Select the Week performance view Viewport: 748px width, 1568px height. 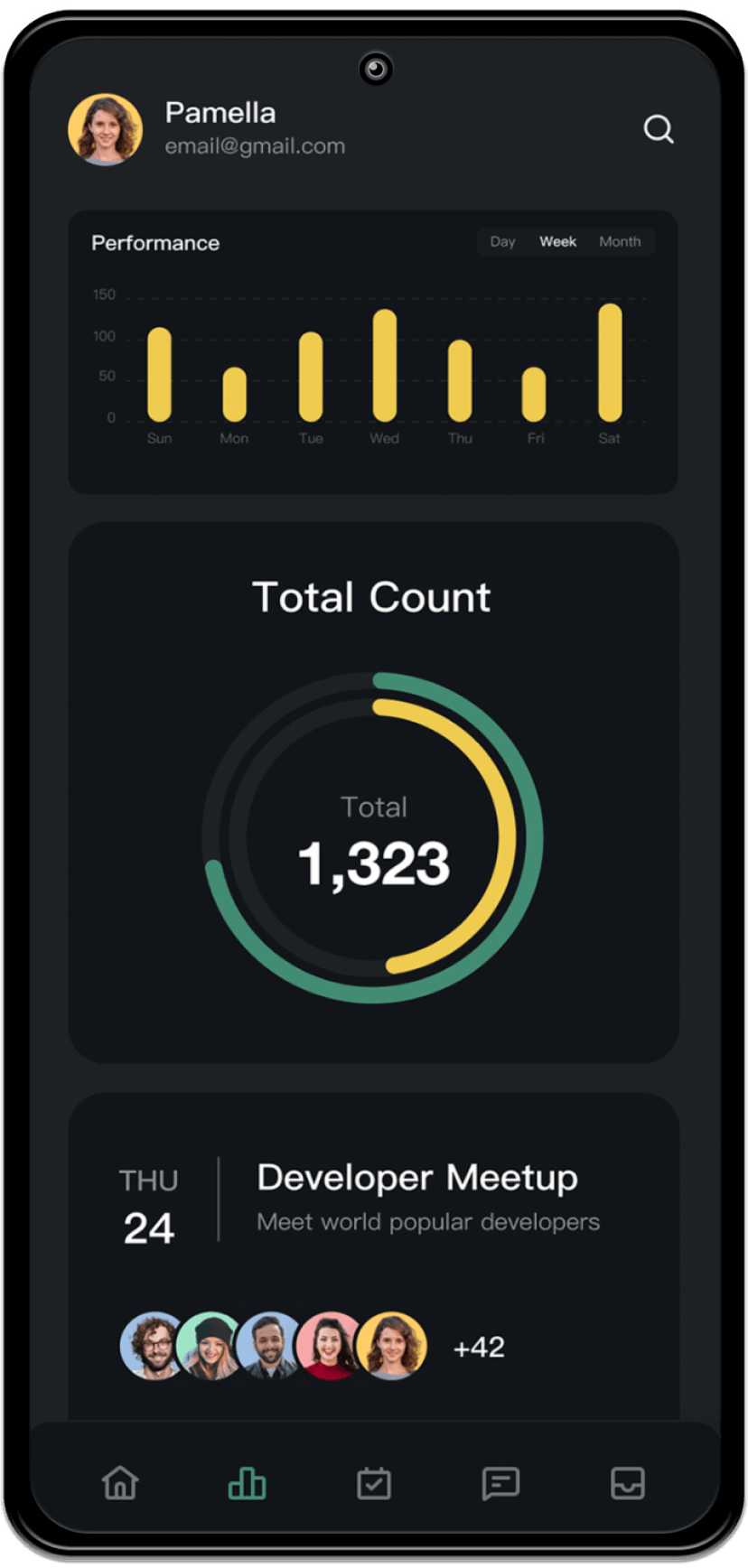pos(557,242)
